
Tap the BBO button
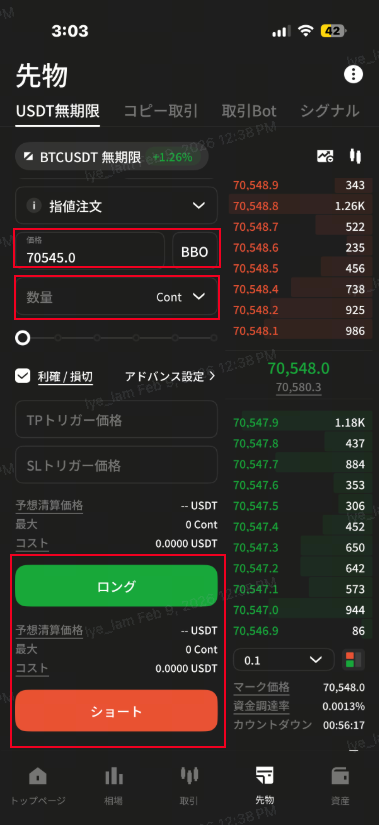click(195, 250)
